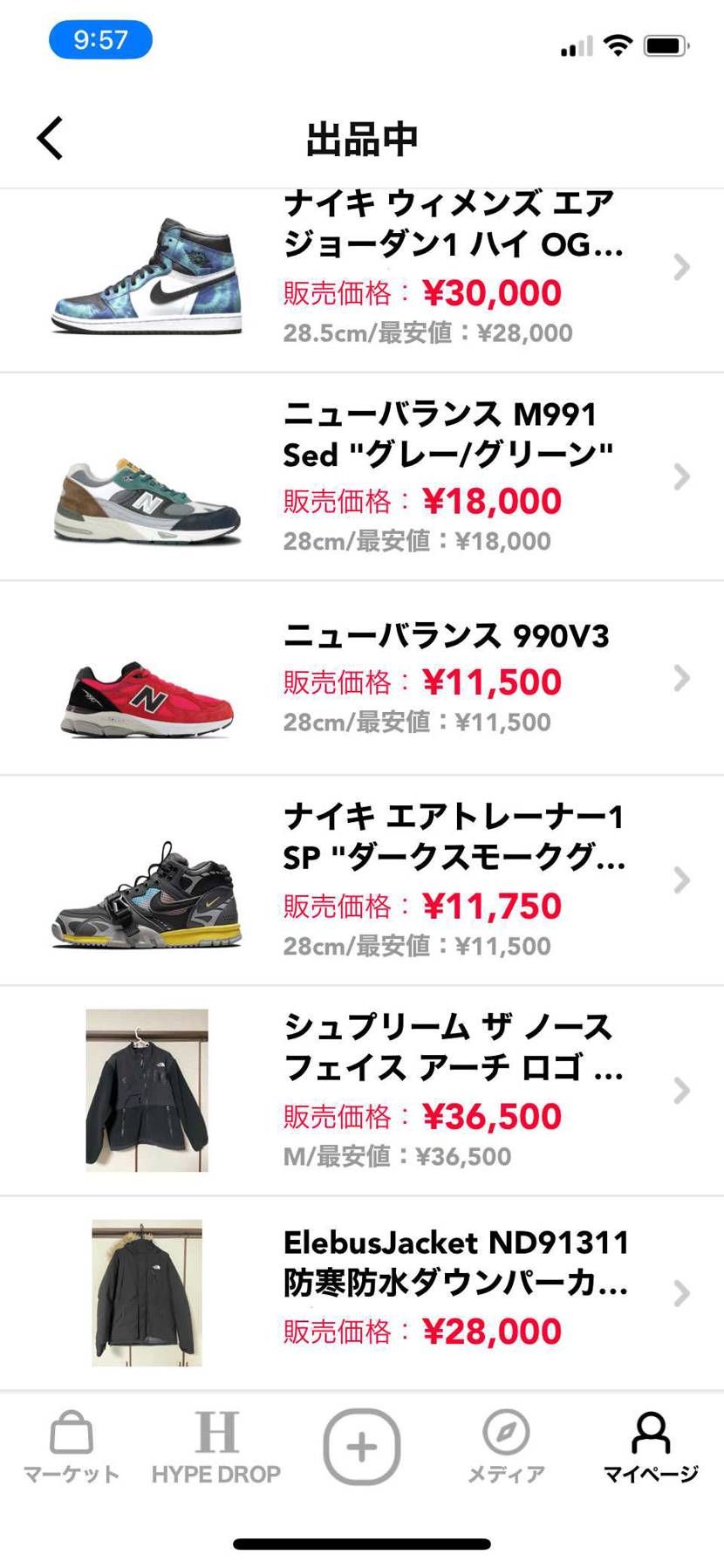Go back from the 出品中 screen

(x=51, y=138)
